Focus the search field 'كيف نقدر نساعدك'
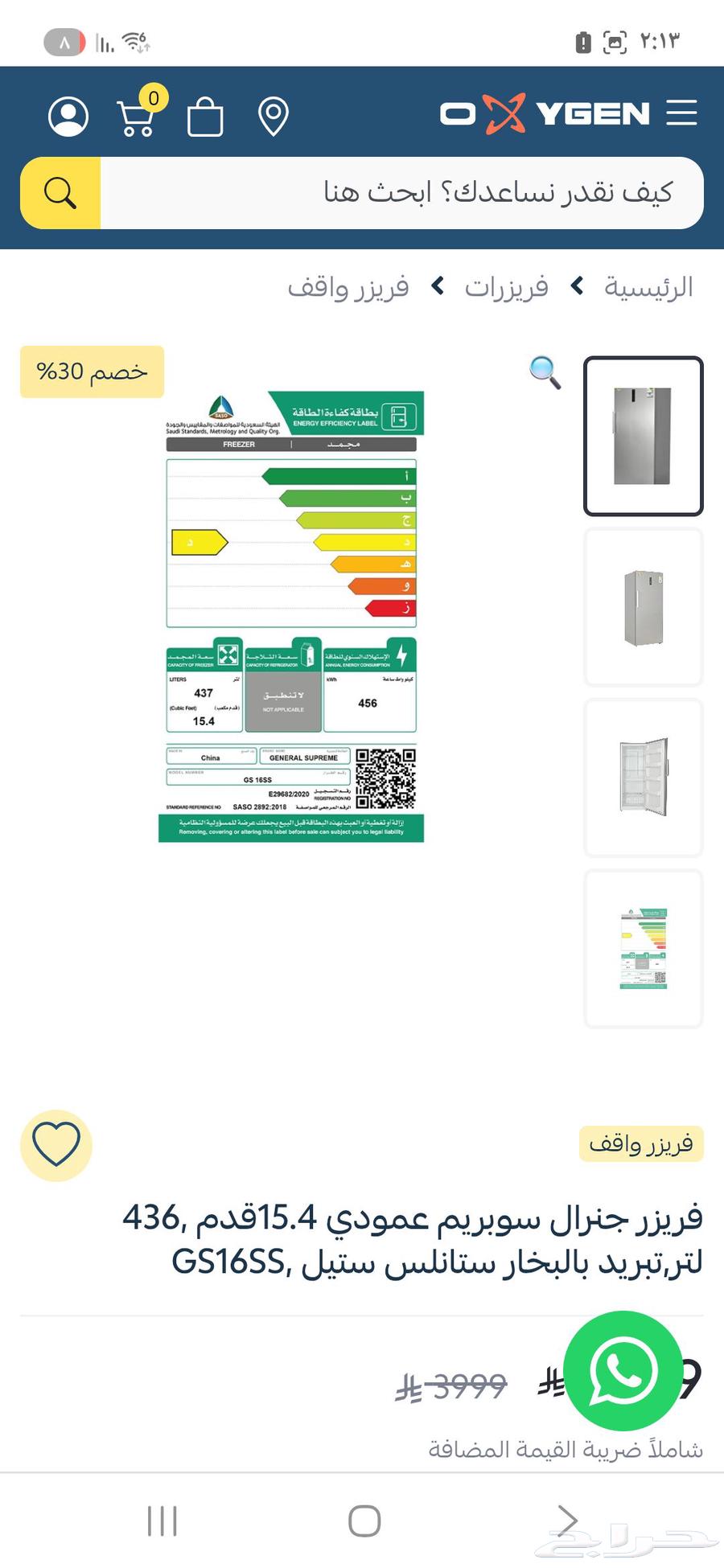This screenshot has width=724, height=1568. (402, 193)
